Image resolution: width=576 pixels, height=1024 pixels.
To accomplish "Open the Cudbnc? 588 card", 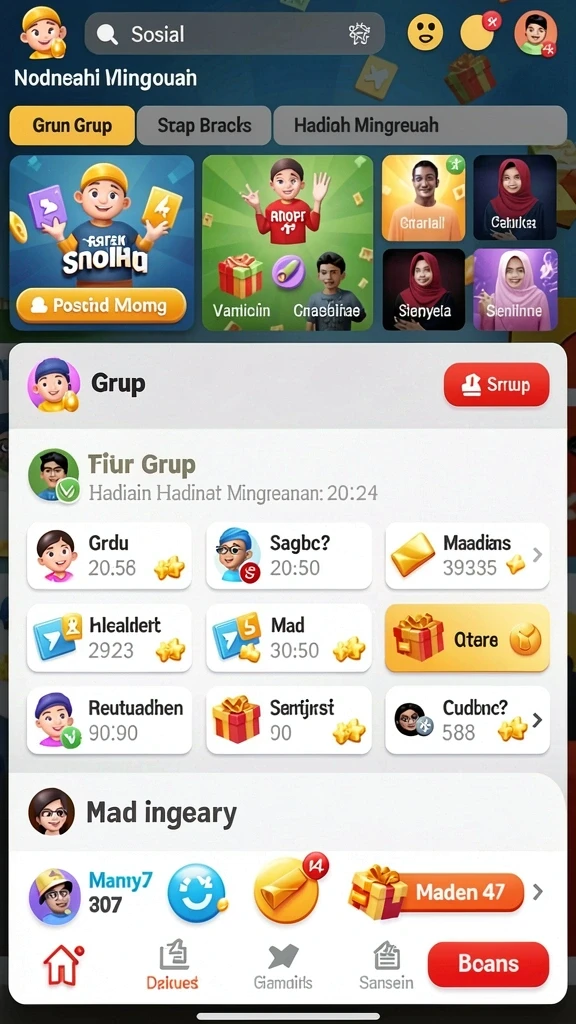I will point(467,720).
